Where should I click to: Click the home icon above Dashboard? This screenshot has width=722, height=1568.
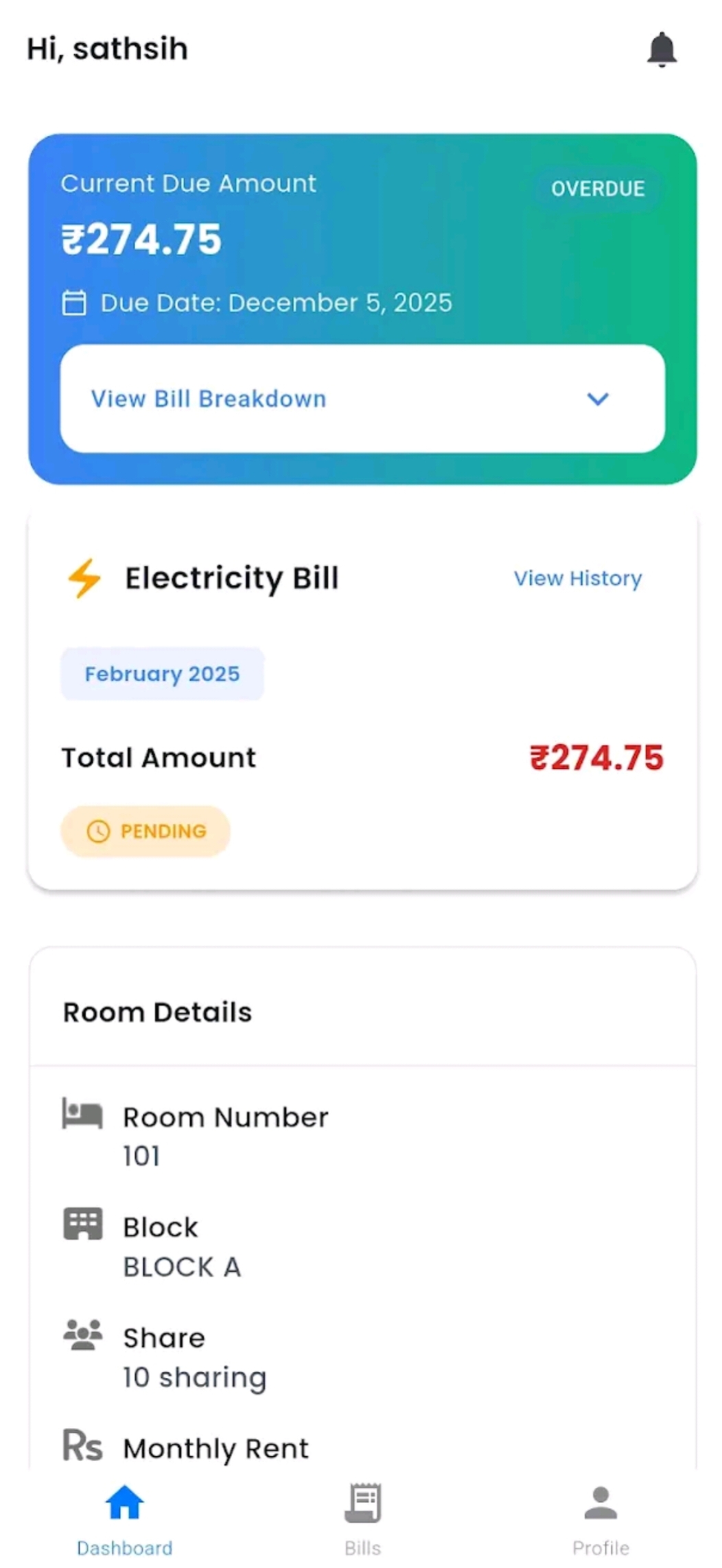click(x=124, y=1503)
